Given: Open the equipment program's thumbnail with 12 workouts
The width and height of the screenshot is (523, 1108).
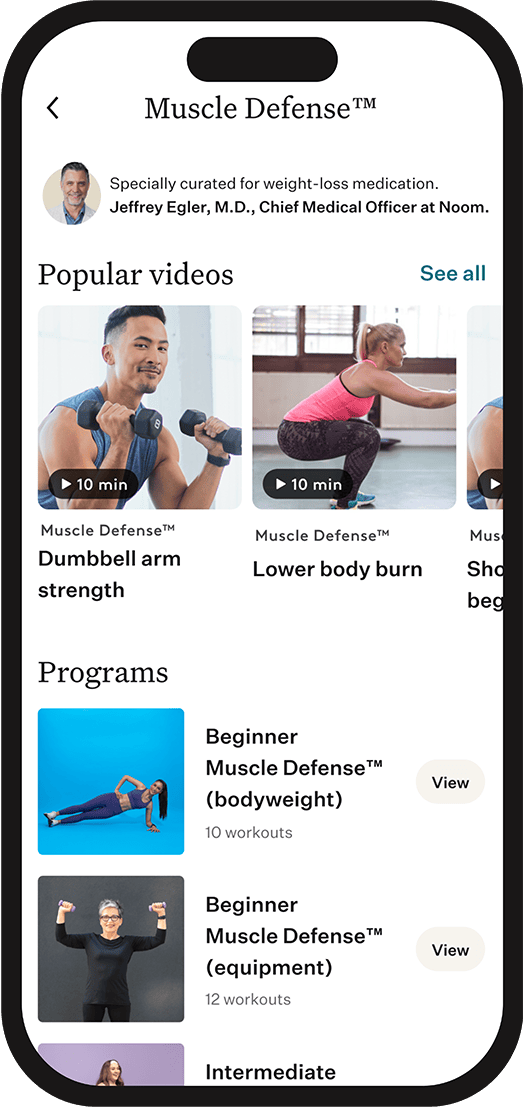Looking at the screenshot, I should tap(111, 949).
